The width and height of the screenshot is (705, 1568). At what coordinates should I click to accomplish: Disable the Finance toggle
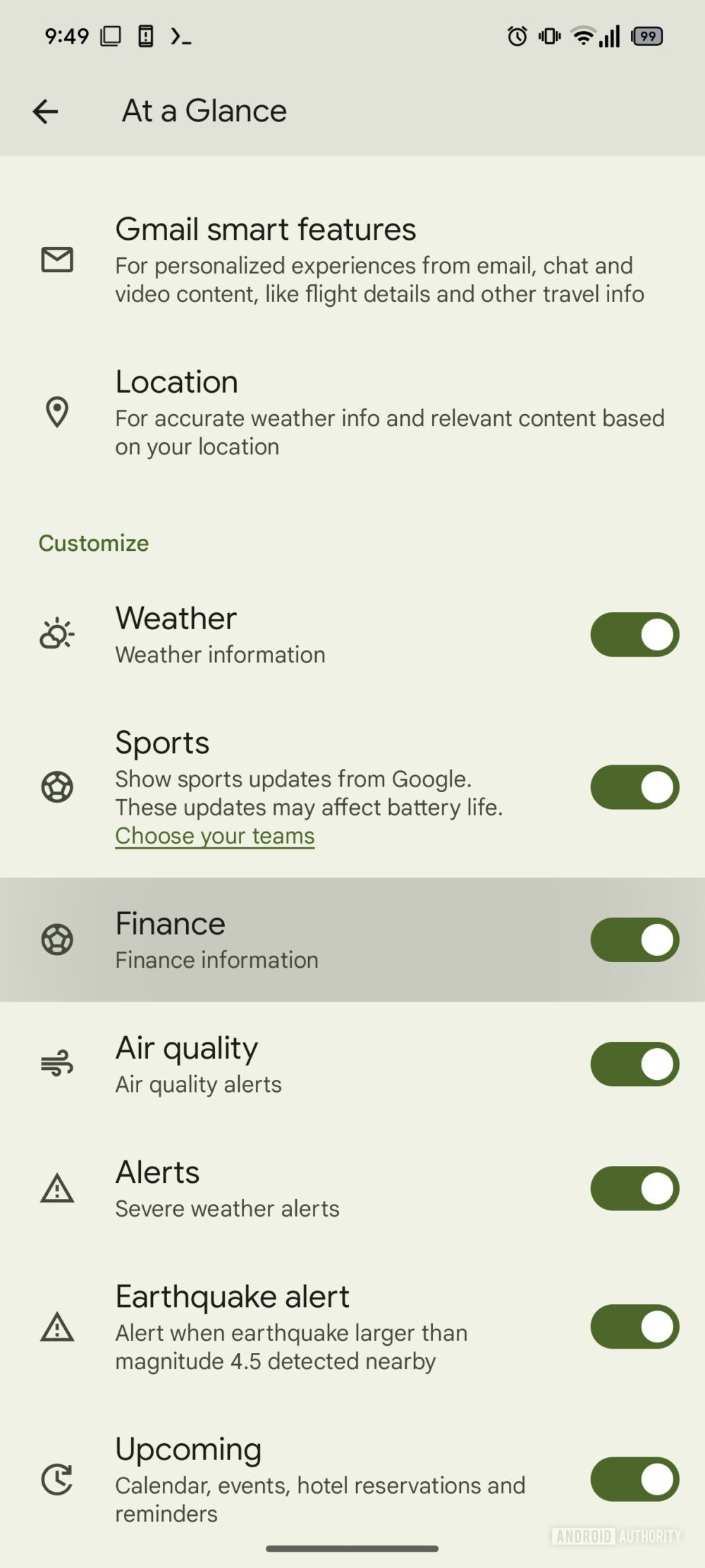click(634, 940)
